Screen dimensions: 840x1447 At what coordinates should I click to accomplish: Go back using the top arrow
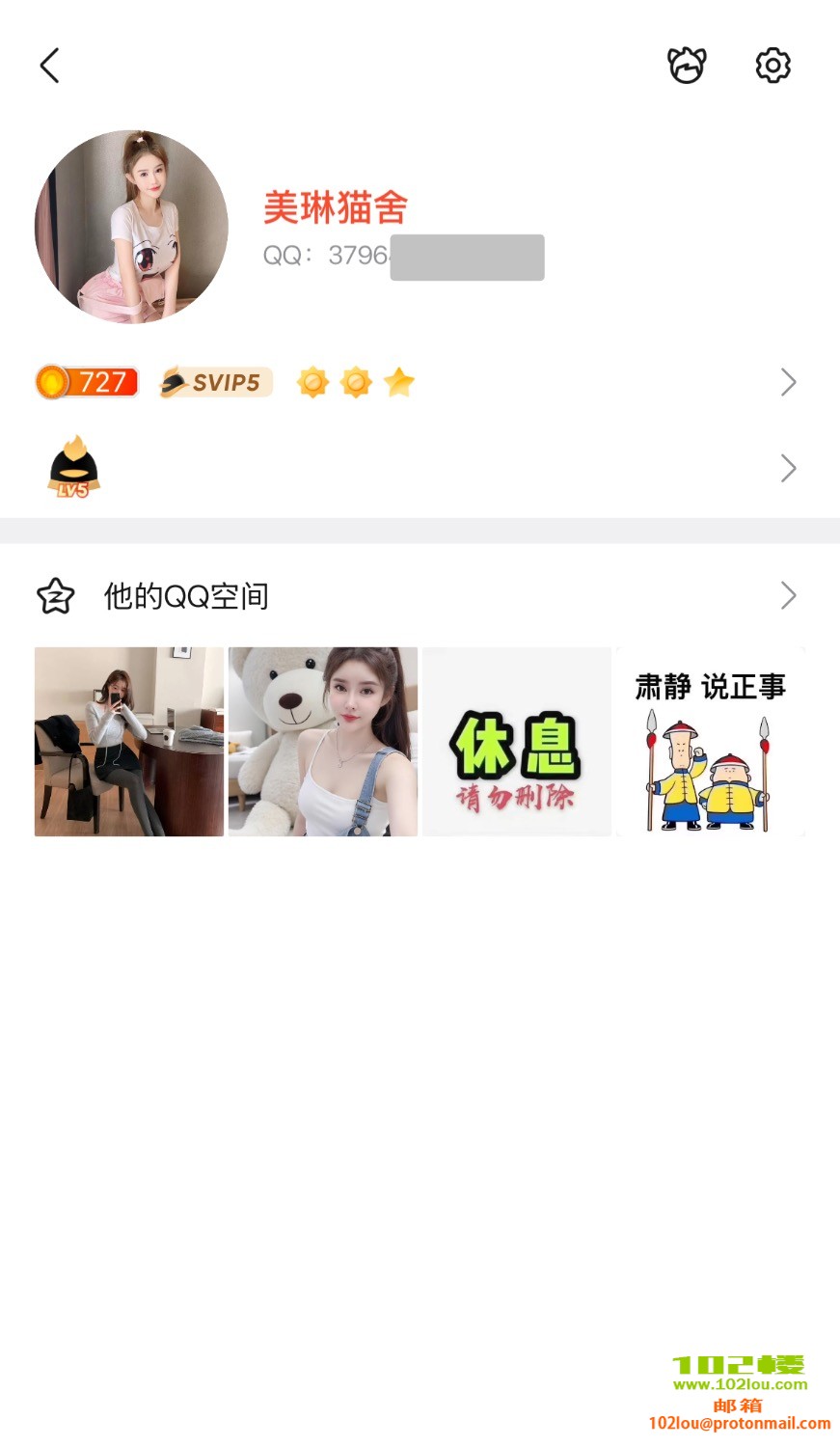[x=50, y=66]
